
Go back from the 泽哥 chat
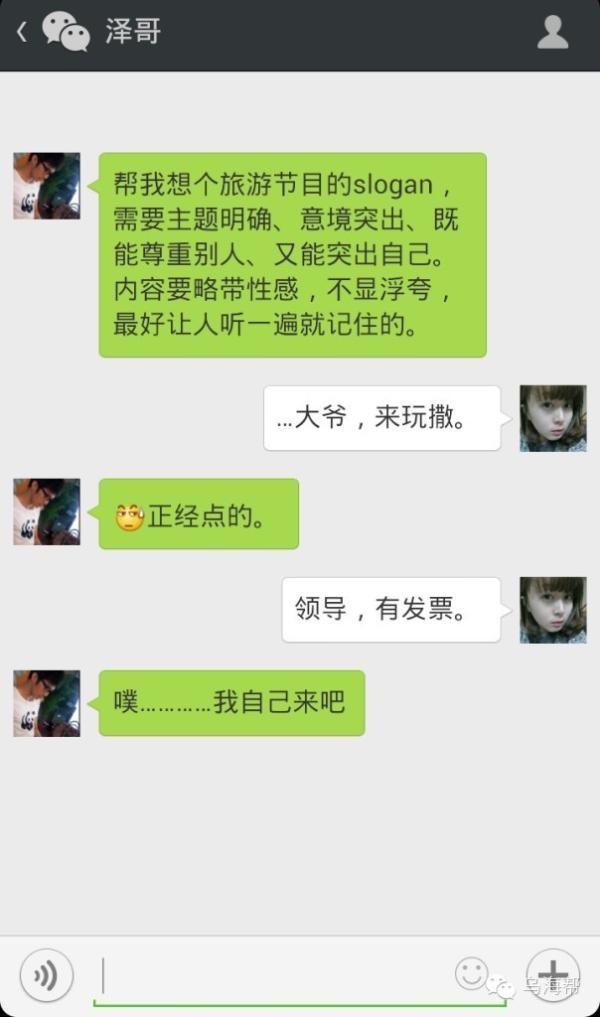pyautogui.click(x=22, y=32)
